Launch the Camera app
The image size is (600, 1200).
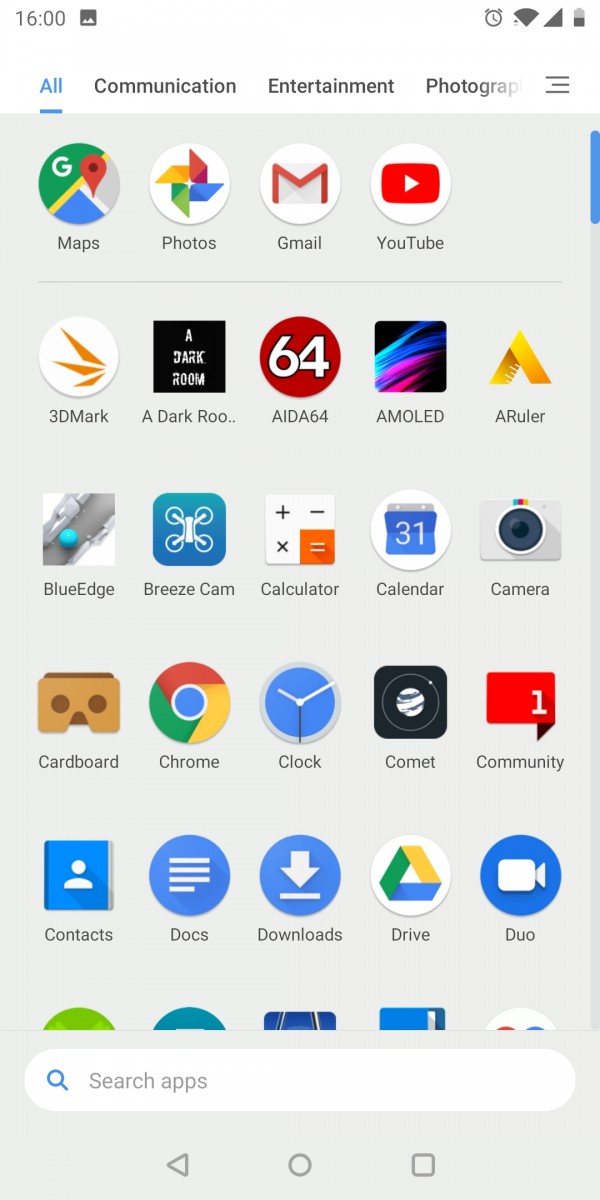click(x=520, y=530)
